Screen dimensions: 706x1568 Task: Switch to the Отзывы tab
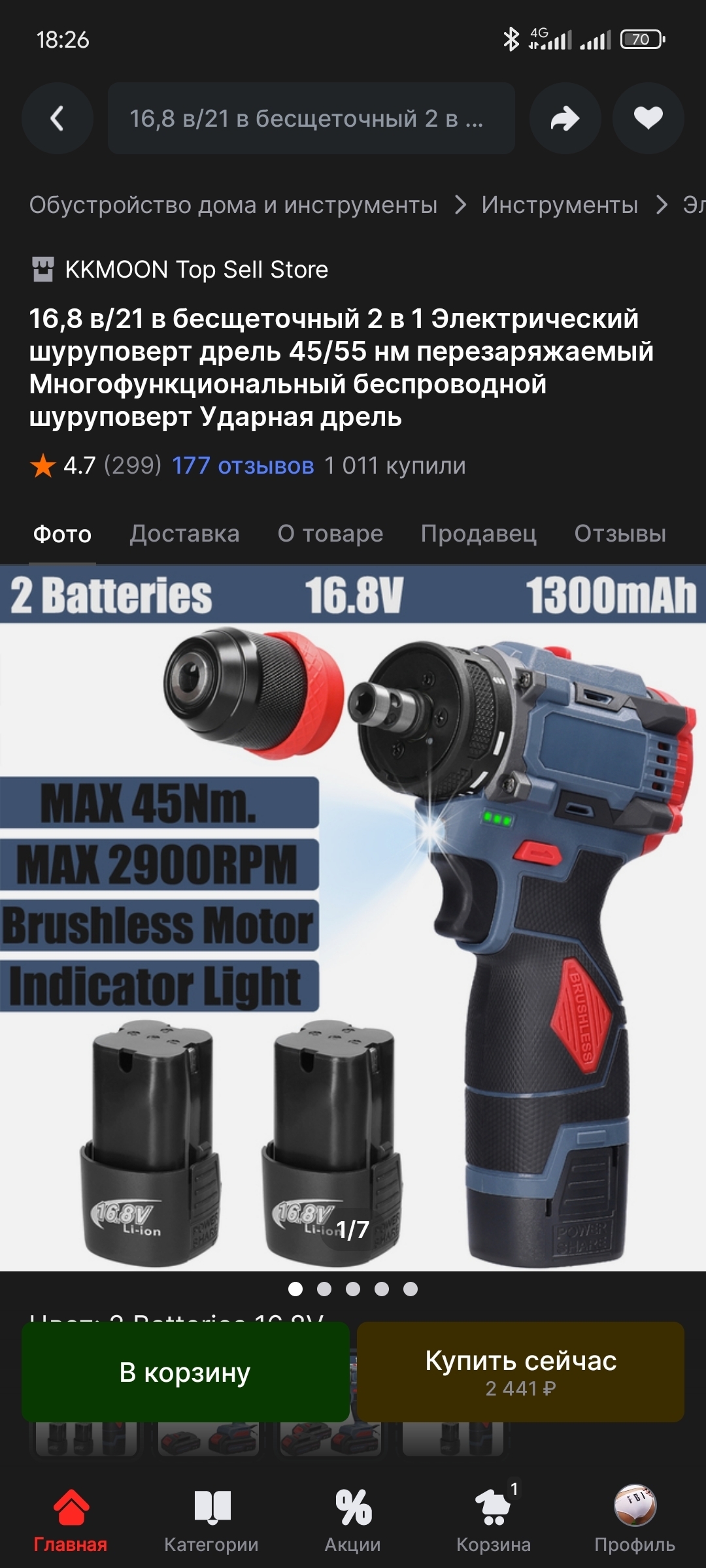point(620,534)
